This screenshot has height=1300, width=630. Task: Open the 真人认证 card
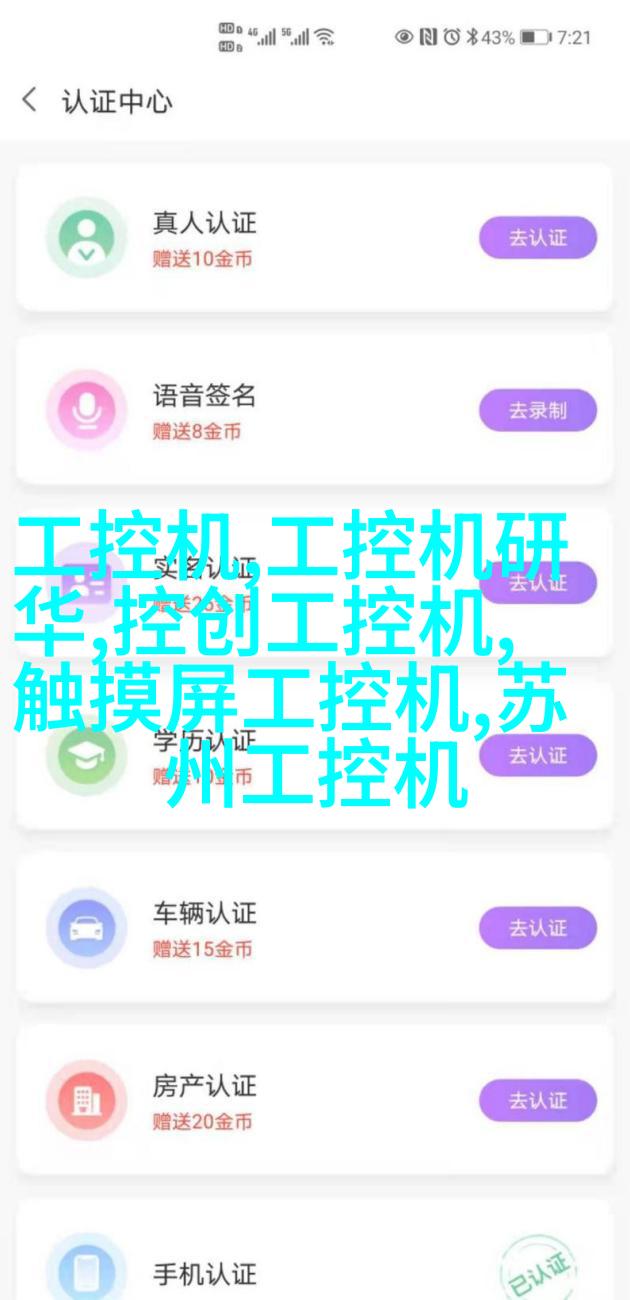[300, 238]
